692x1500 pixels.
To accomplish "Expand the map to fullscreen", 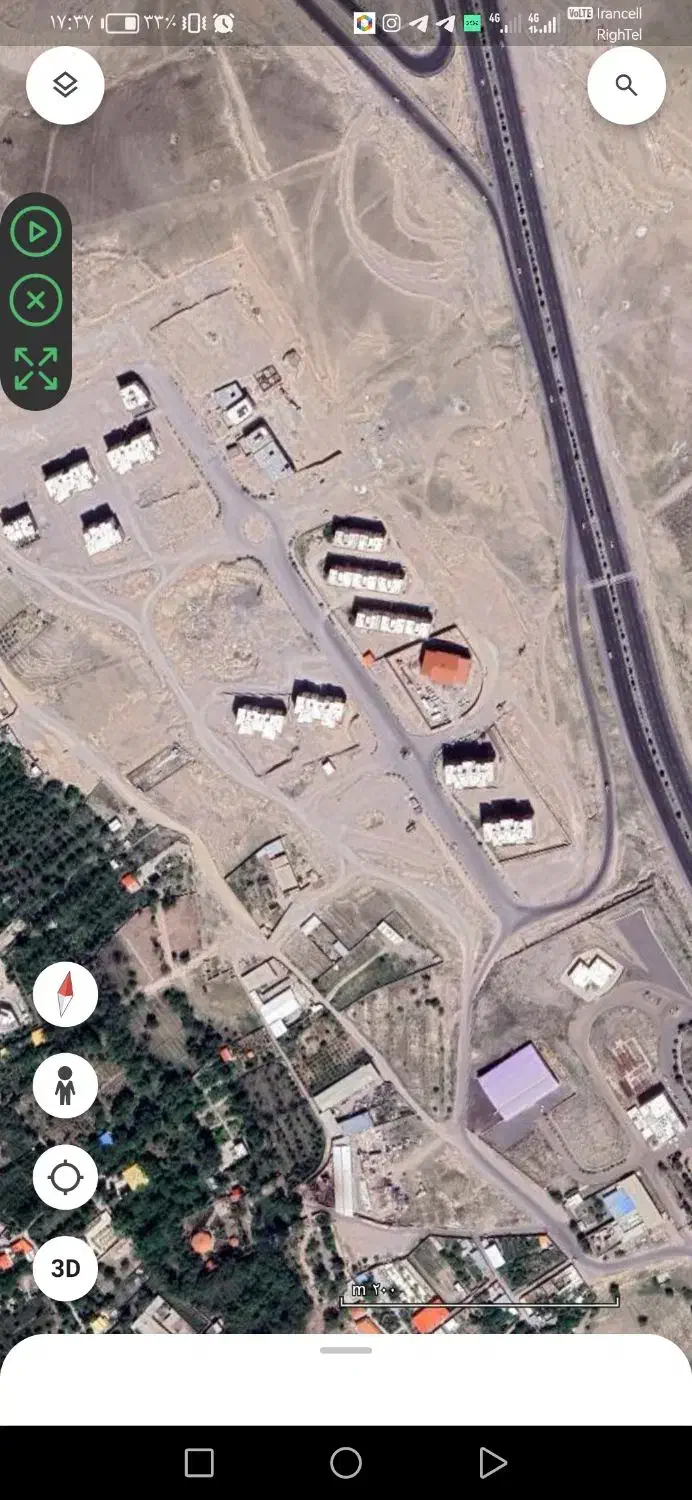I will 36,368.
